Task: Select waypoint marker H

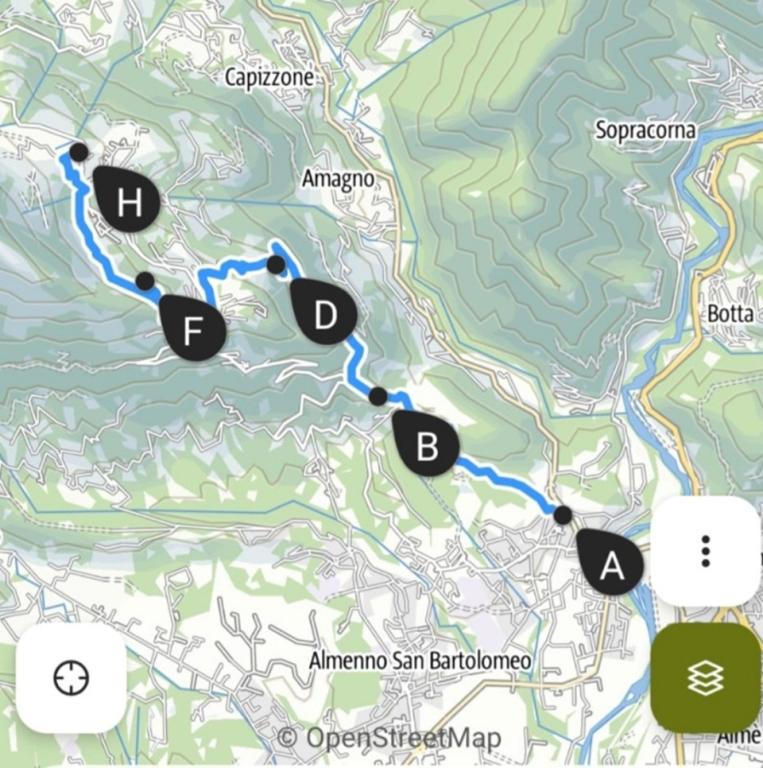Action: (x=127, y=202)
